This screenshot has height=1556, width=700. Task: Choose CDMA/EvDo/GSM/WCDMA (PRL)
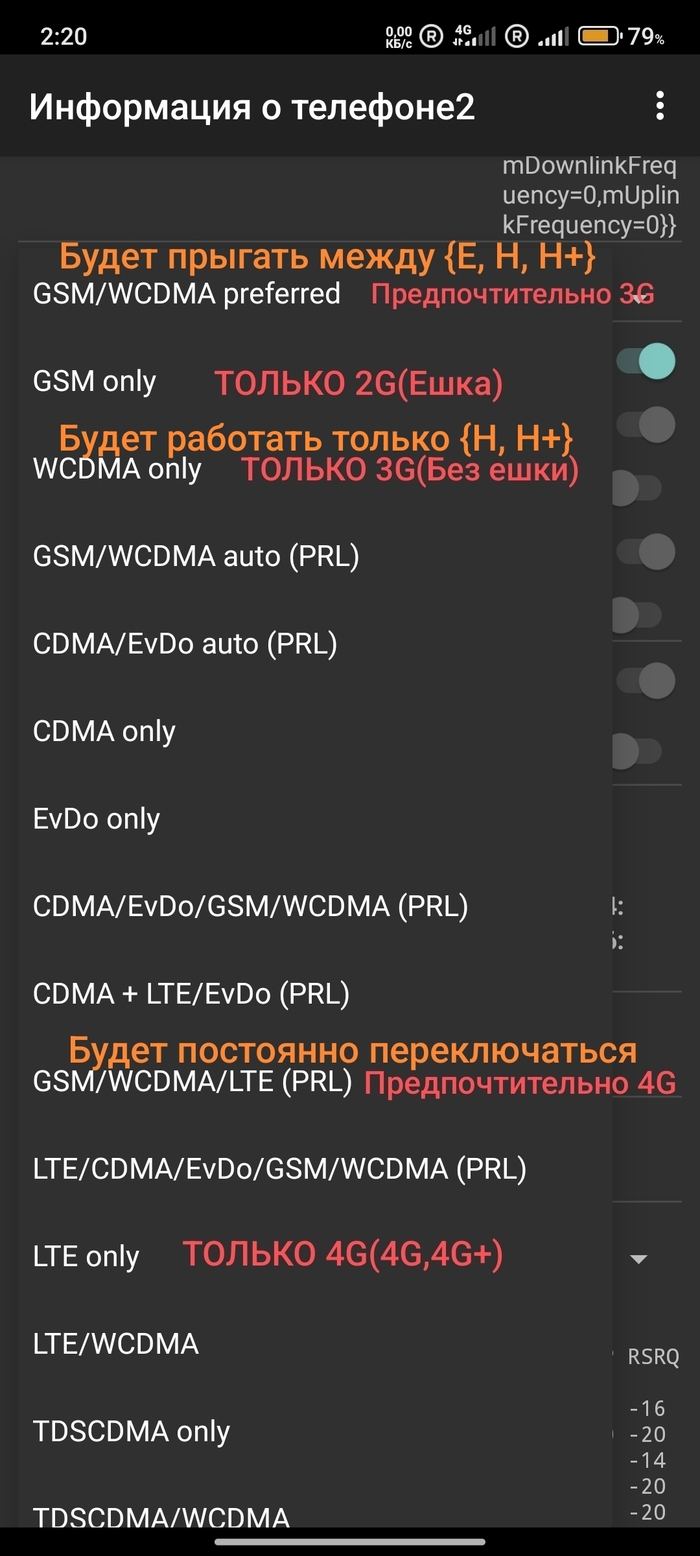(250, 907)
